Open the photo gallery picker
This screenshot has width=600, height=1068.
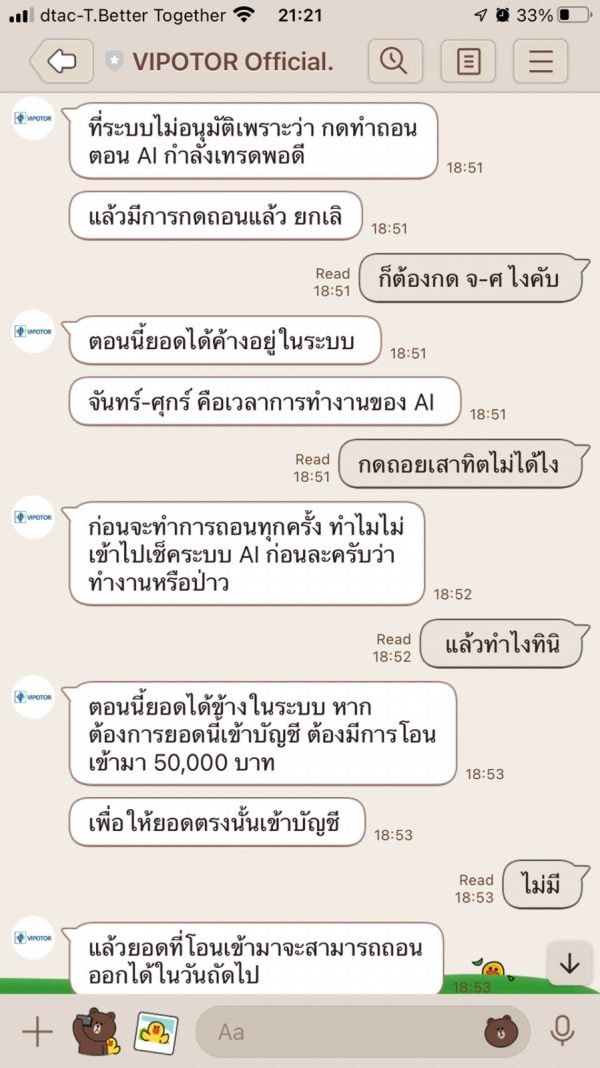[x=156, y=1033]
